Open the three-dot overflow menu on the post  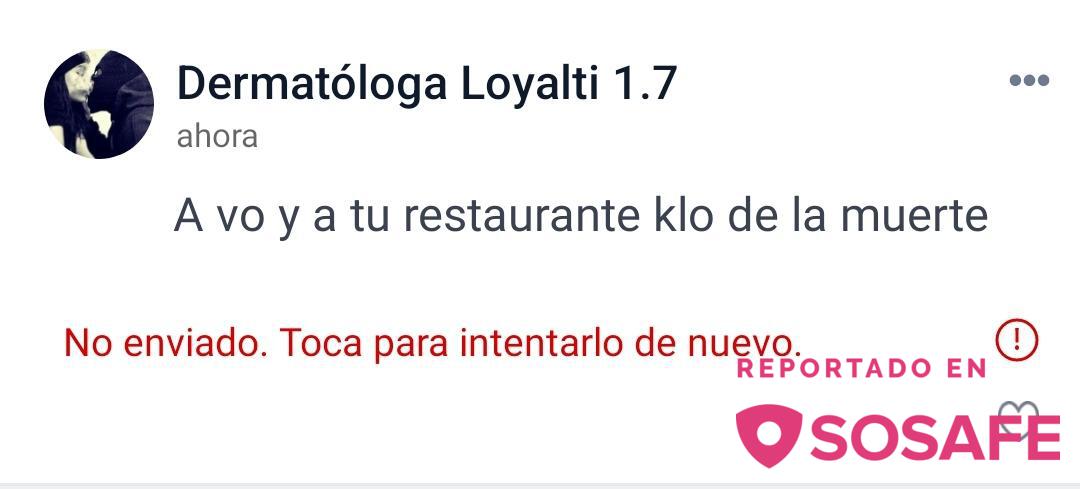[1028, 81]
